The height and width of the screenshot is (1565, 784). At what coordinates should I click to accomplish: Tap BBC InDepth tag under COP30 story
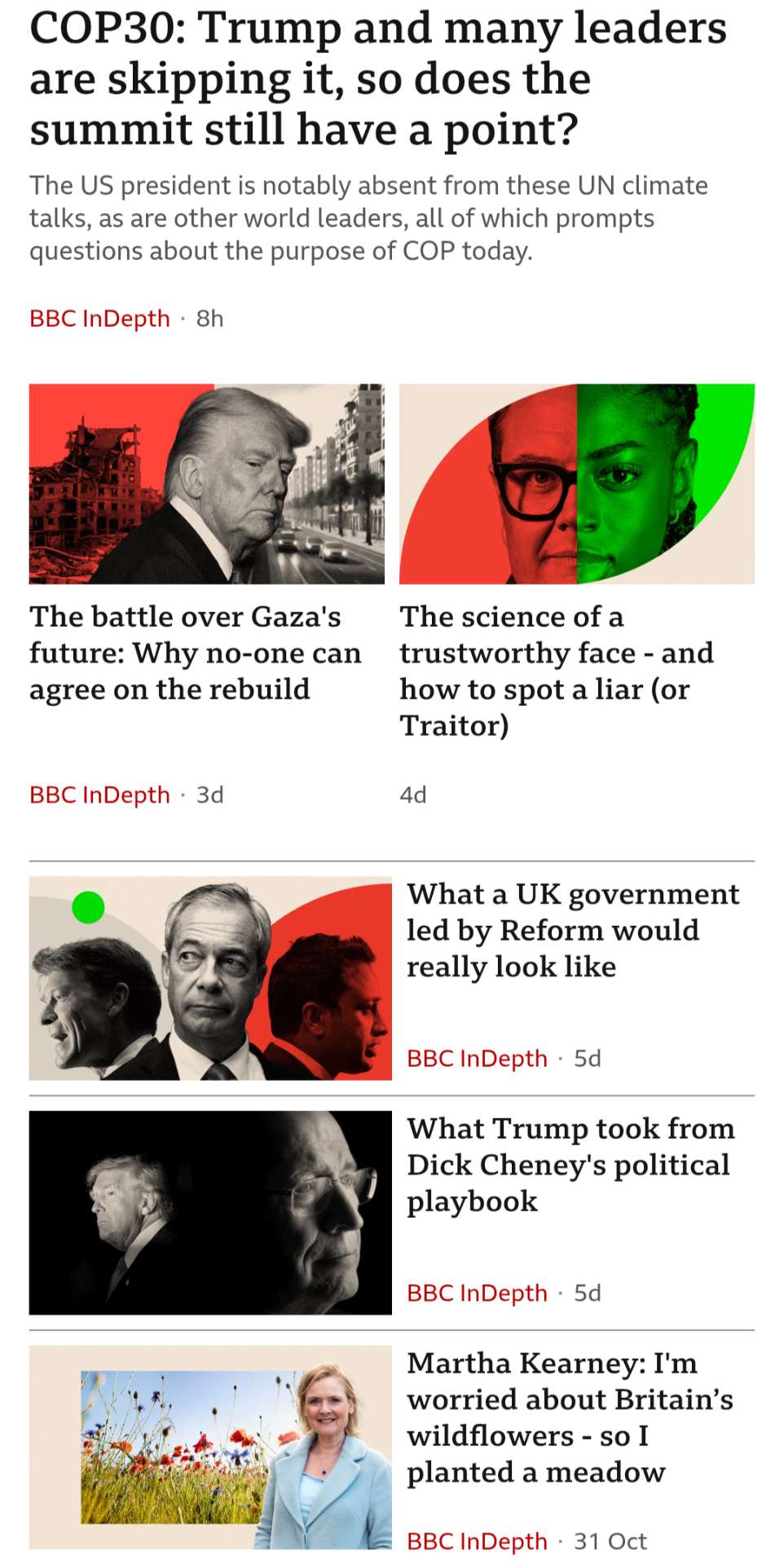99,319
